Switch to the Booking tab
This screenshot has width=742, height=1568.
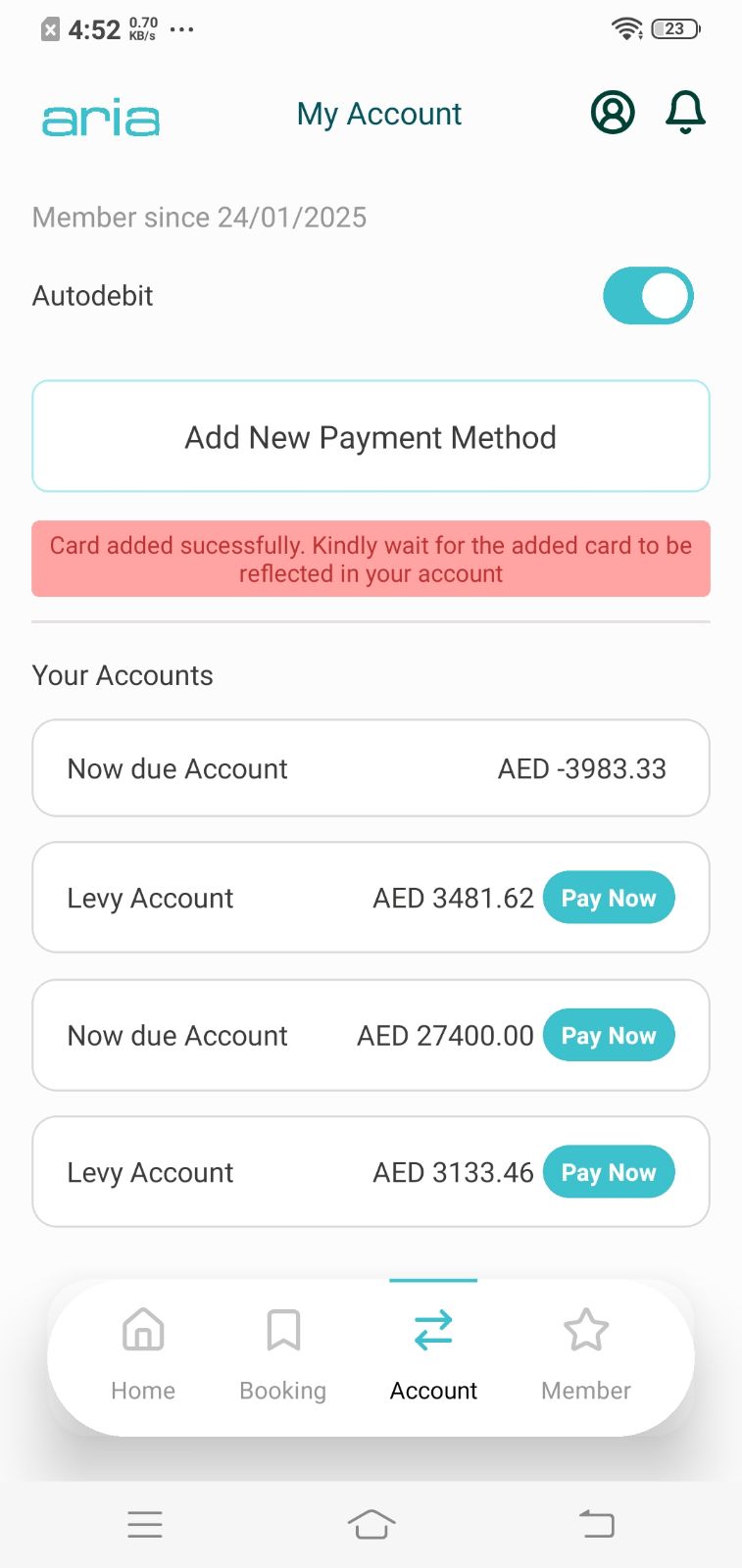tap(283, 1356)
